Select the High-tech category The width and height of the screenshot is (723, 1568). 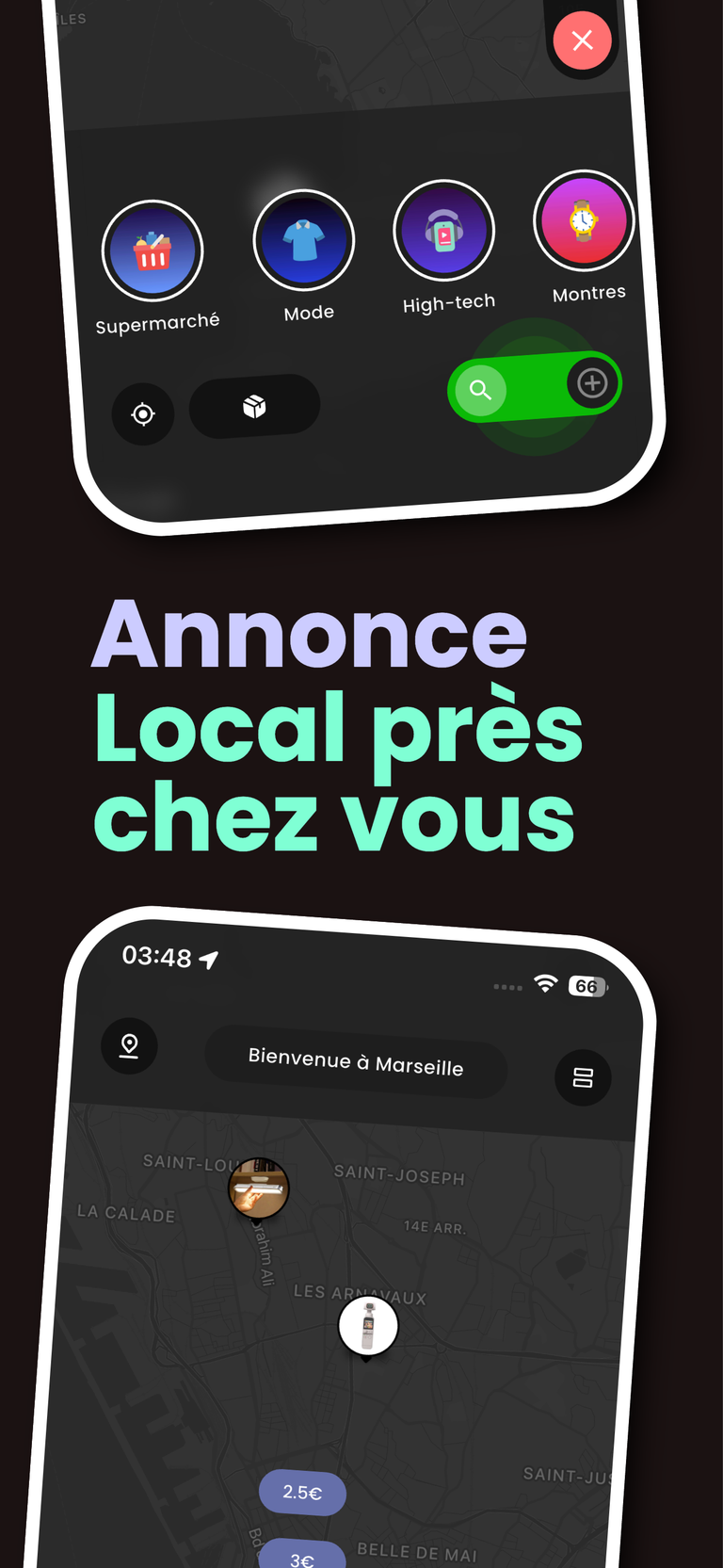[443, 229]
